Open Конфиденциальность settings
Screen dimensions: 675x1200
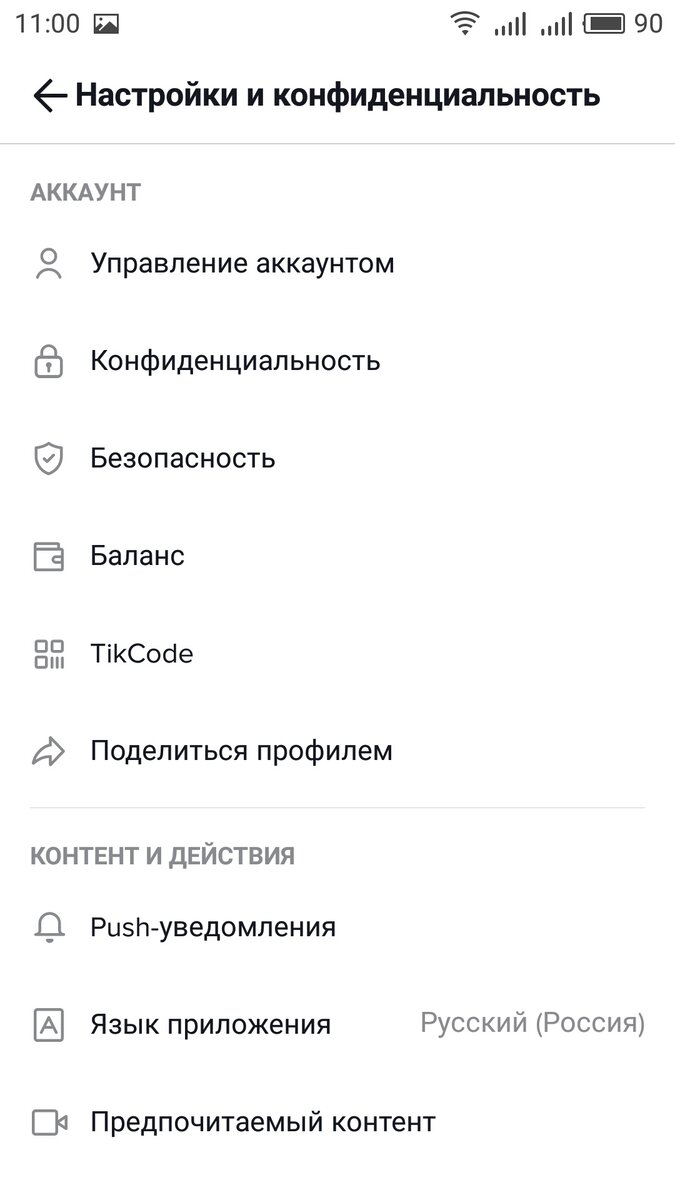click(x=235, y=361)
